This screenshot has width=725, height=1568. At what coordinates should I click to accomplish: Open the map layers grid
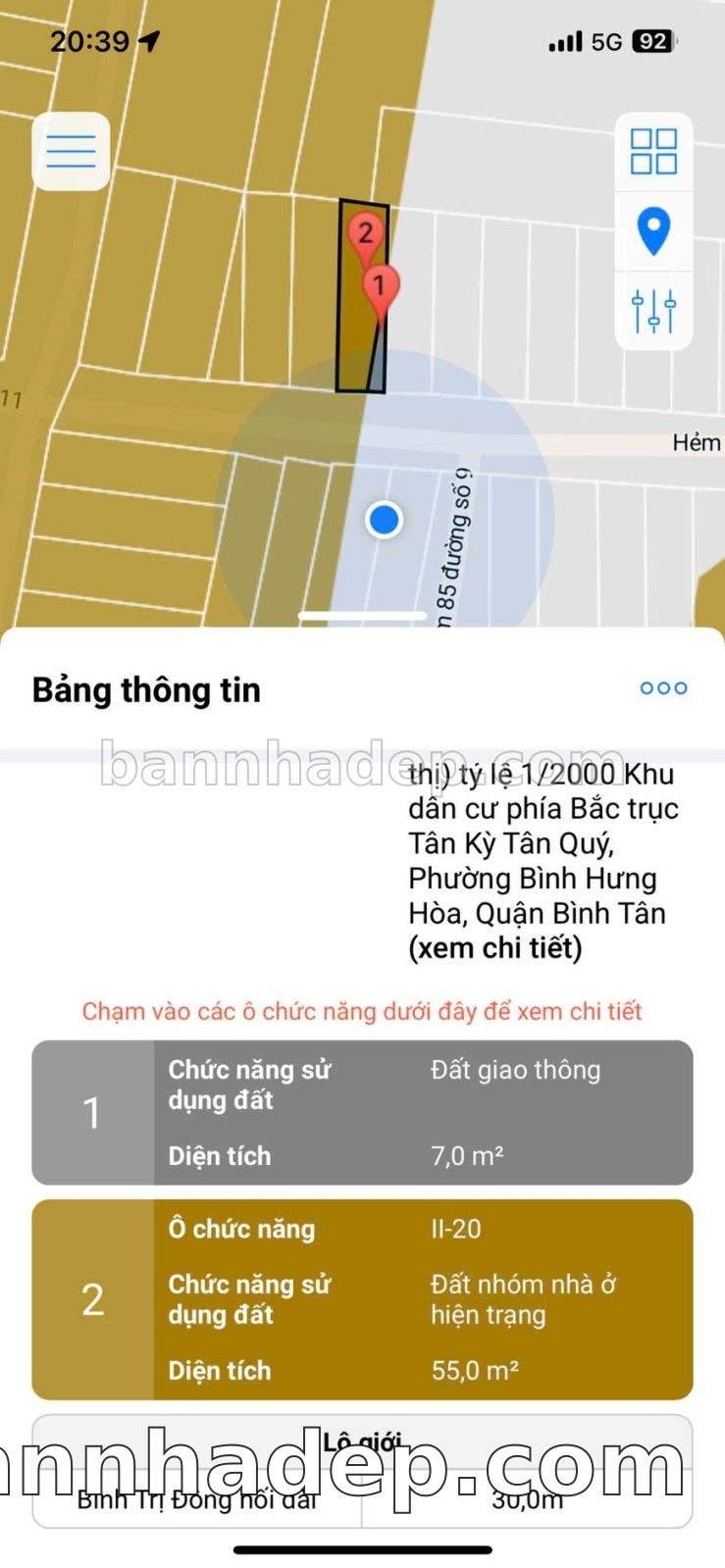[653, 152]
